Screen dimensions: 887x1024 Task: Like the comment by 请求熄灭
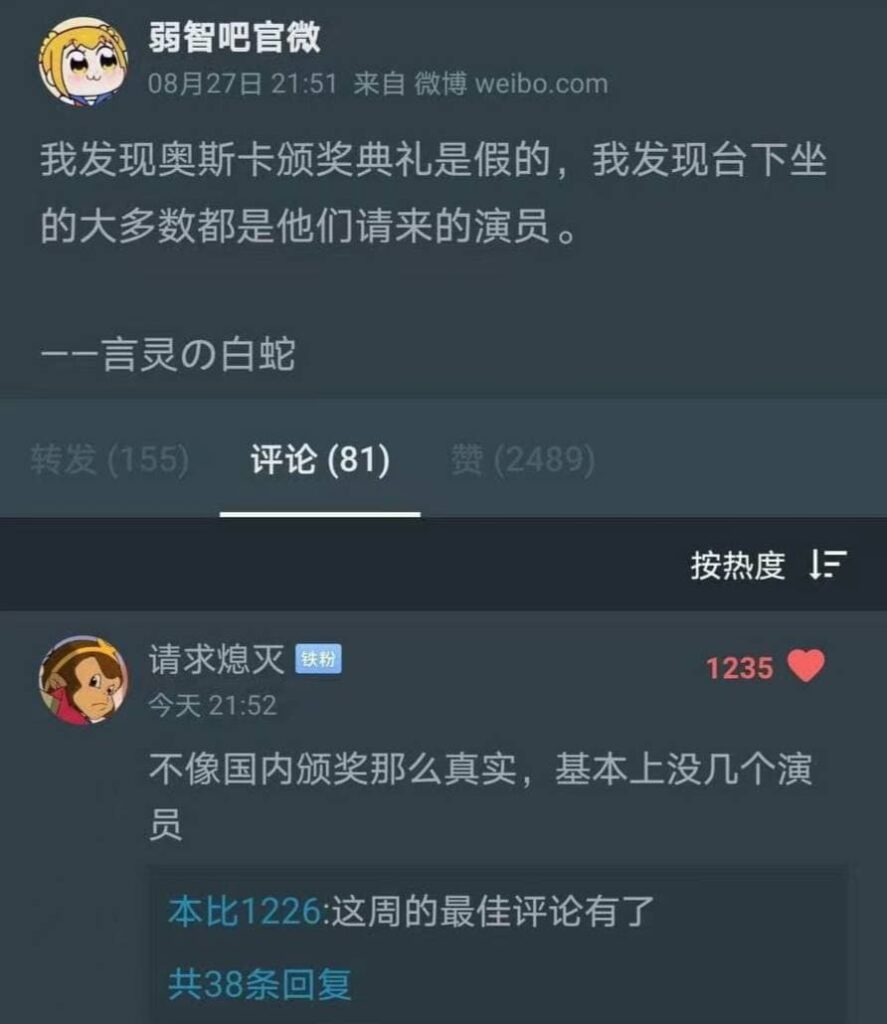(806, 666)
